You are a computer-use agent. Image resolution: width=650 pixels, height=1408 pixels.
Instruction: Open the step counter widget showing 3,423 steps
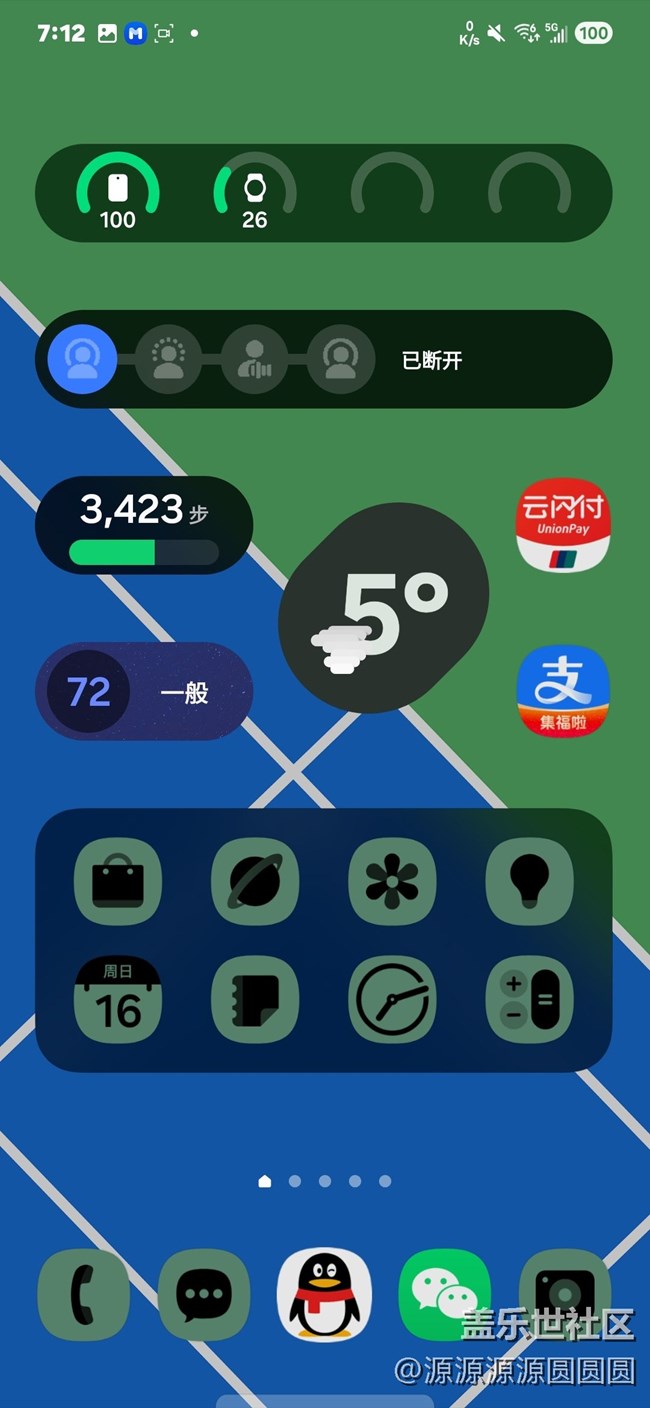(x=144, y=525)
